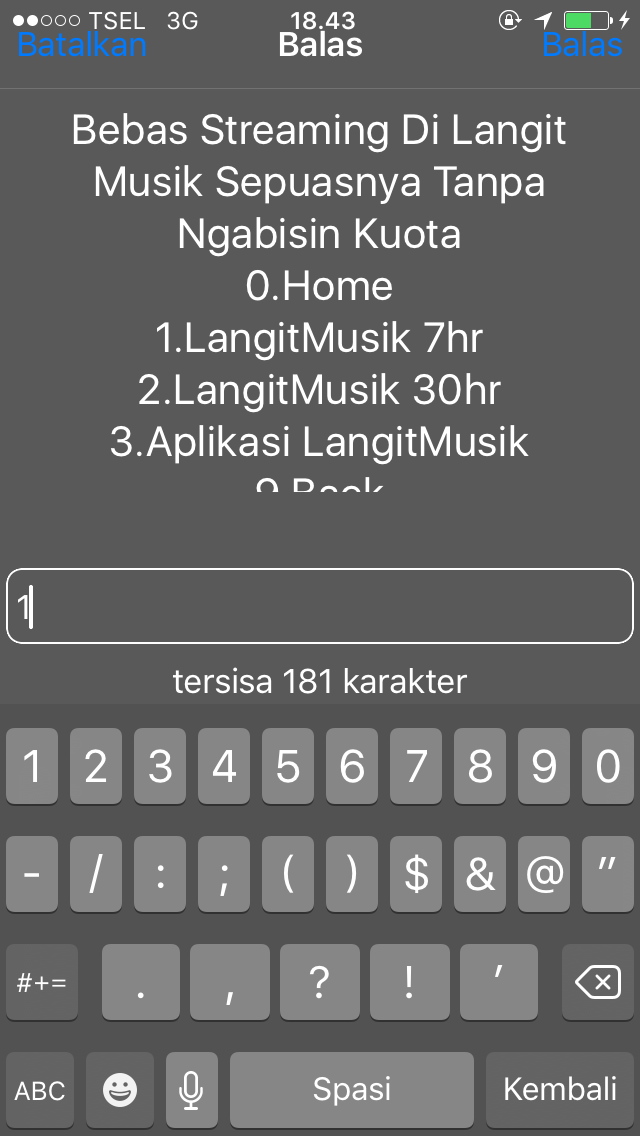Switch the keyboard to ABC letters
Image resolution: width=640 pixels, height=1136 pixels.
(x=40, y=1089)
